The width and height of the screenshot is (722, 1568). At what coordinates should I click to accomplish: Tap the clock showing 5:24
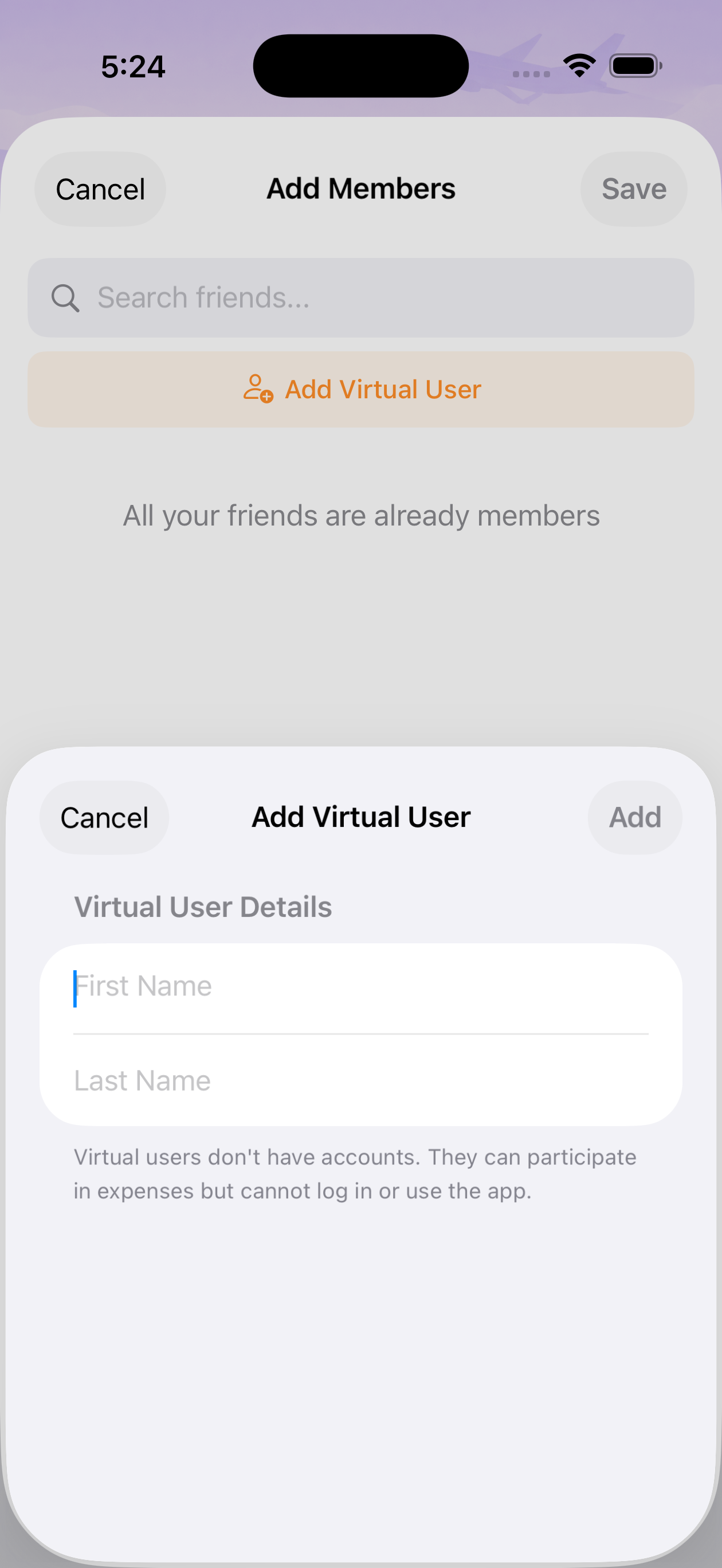(x=131, y=66)
